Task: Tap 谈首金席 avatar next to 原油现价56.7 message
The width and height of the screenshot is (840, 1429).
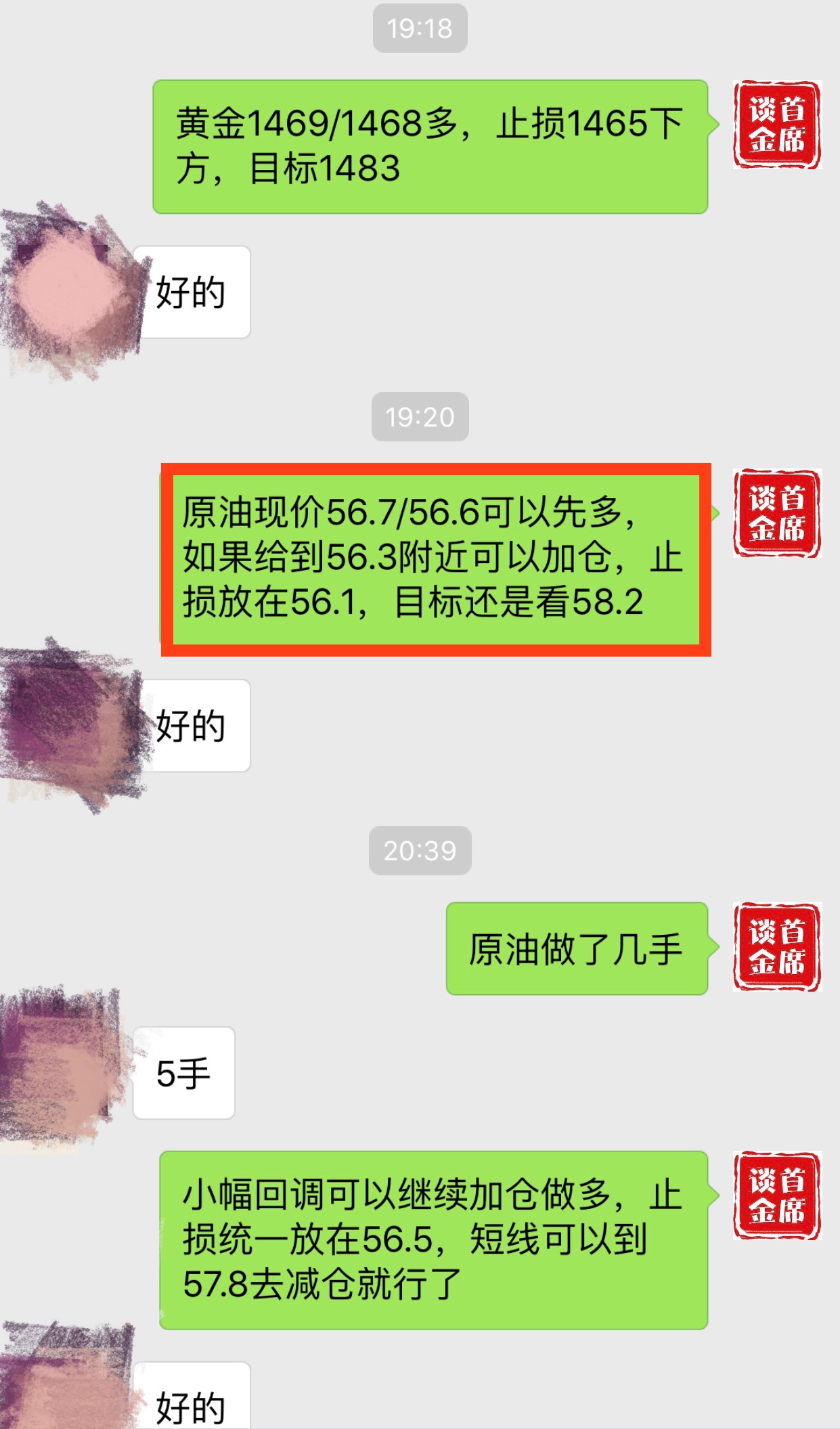Action: coord(776,513)
